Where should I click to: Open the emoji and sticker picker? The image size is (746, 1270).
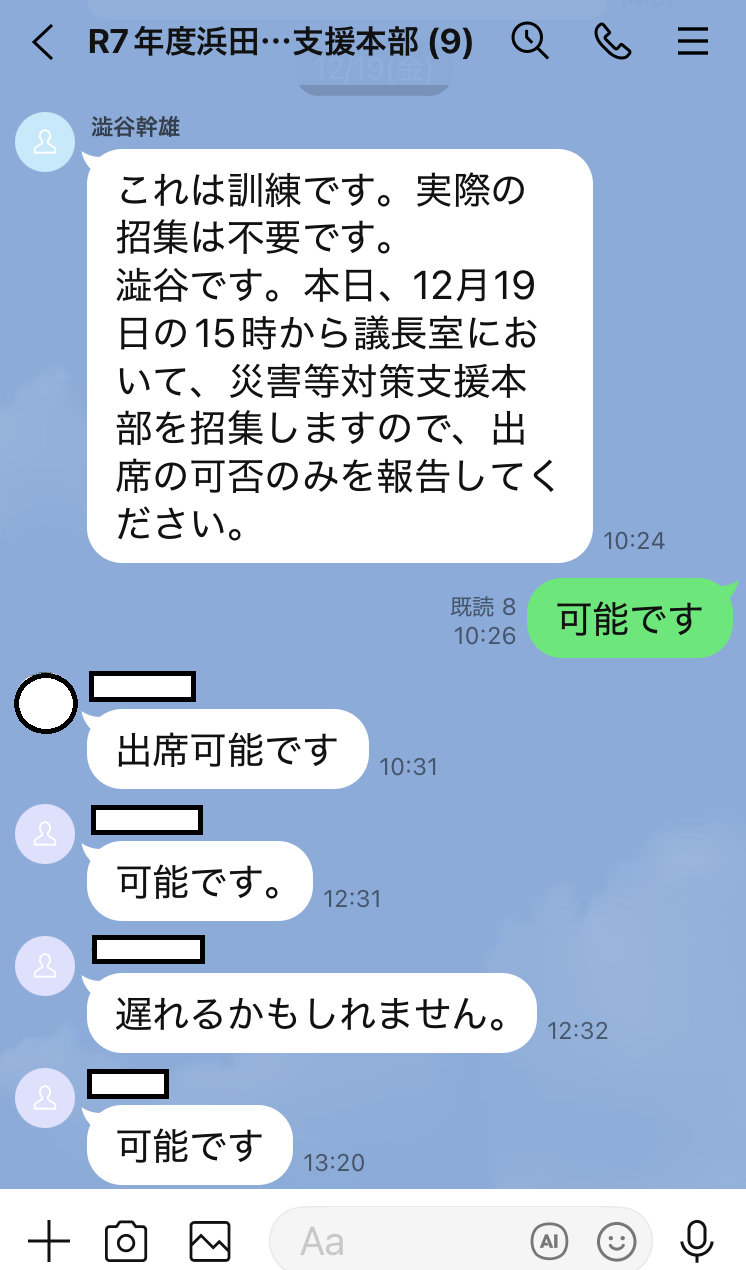(x=616, y=1241)
